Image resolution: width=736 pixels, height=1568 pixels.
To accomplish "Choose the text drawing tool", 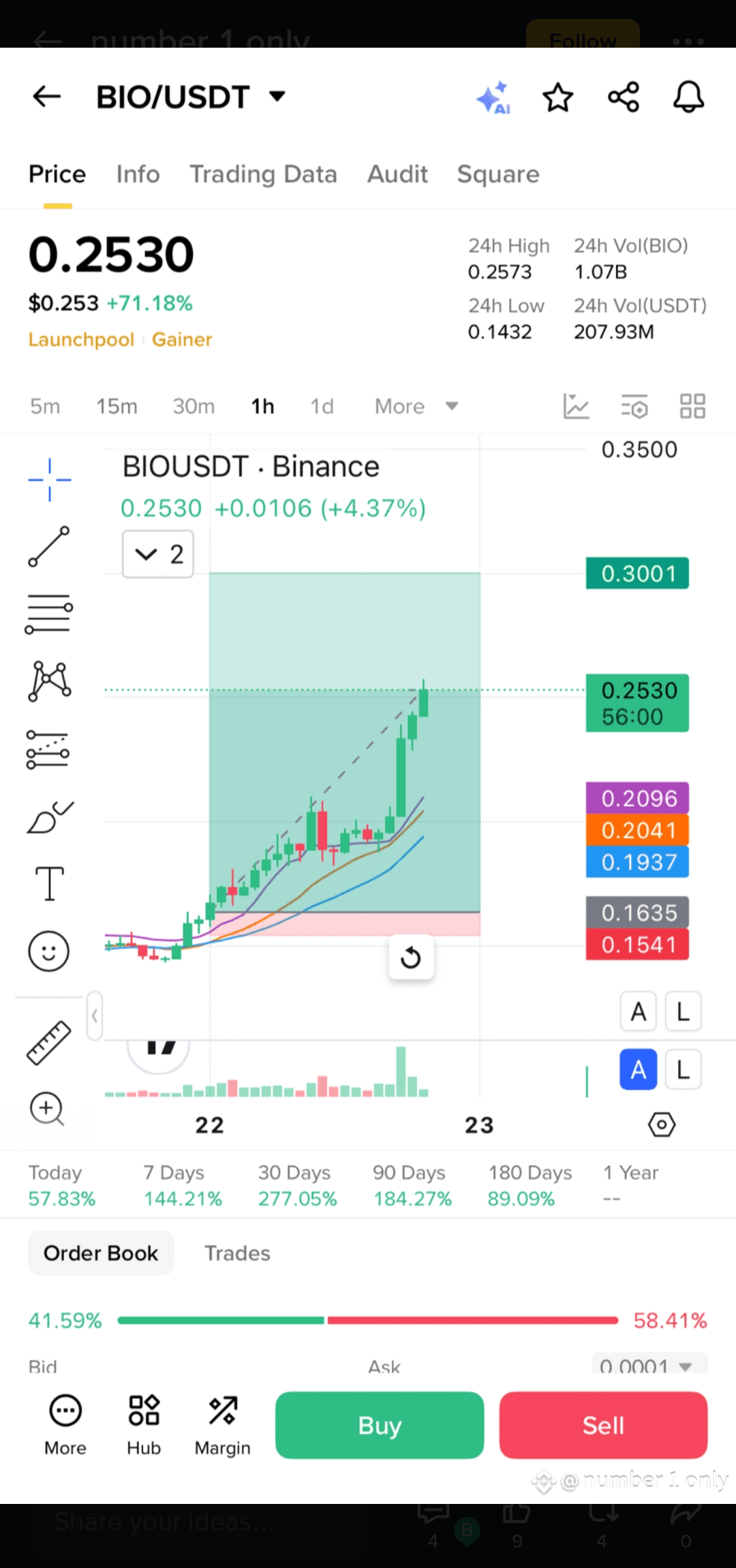I will click(x=49, y=884).
